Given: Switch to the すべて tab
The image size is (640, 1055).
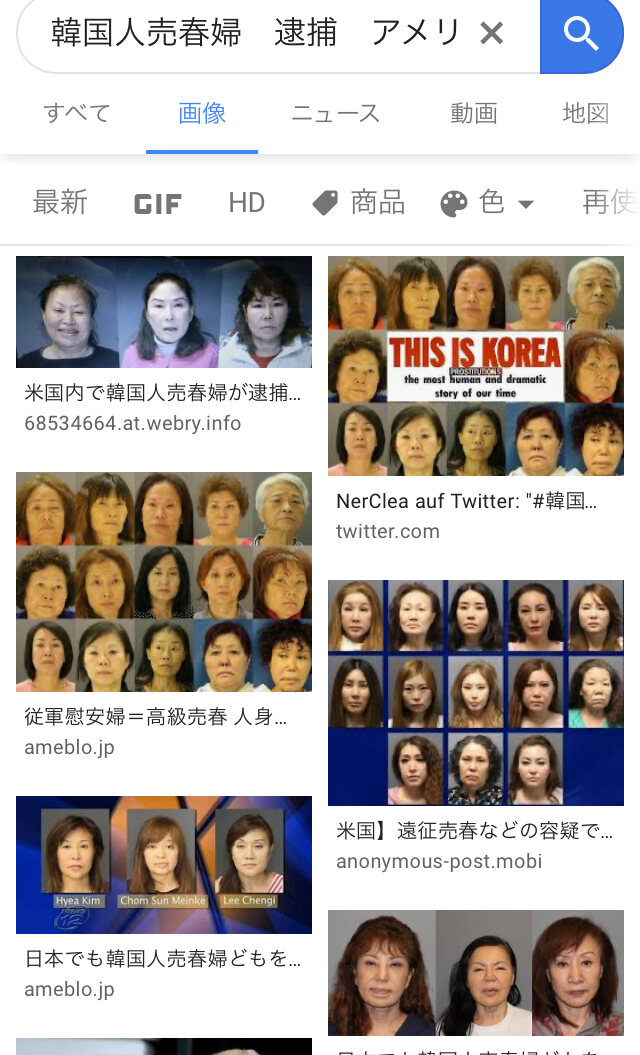Looking at the screenshot, I should click(77, 114).
